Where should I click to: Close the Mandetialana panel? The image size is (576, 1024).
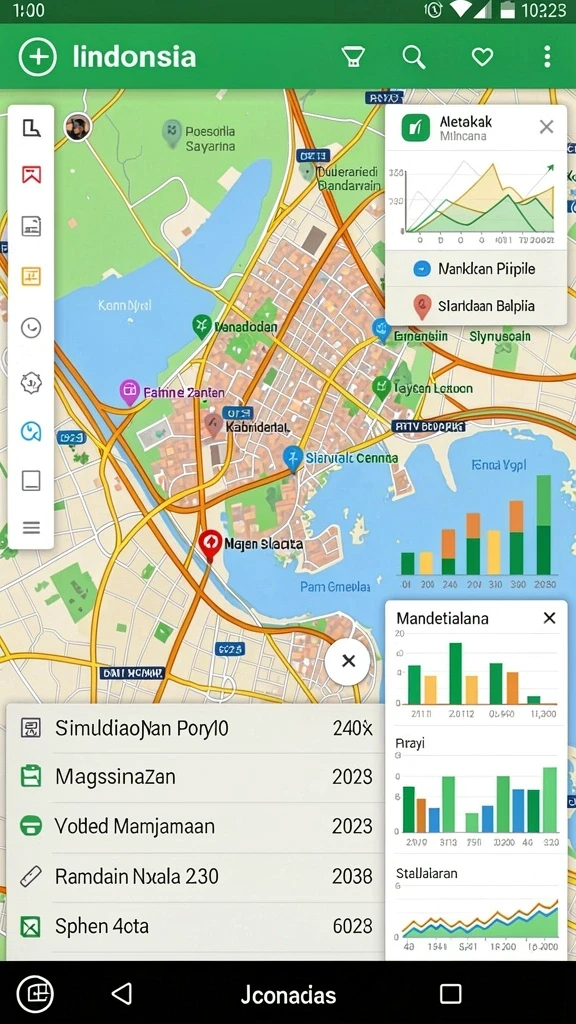coord(549,618)
